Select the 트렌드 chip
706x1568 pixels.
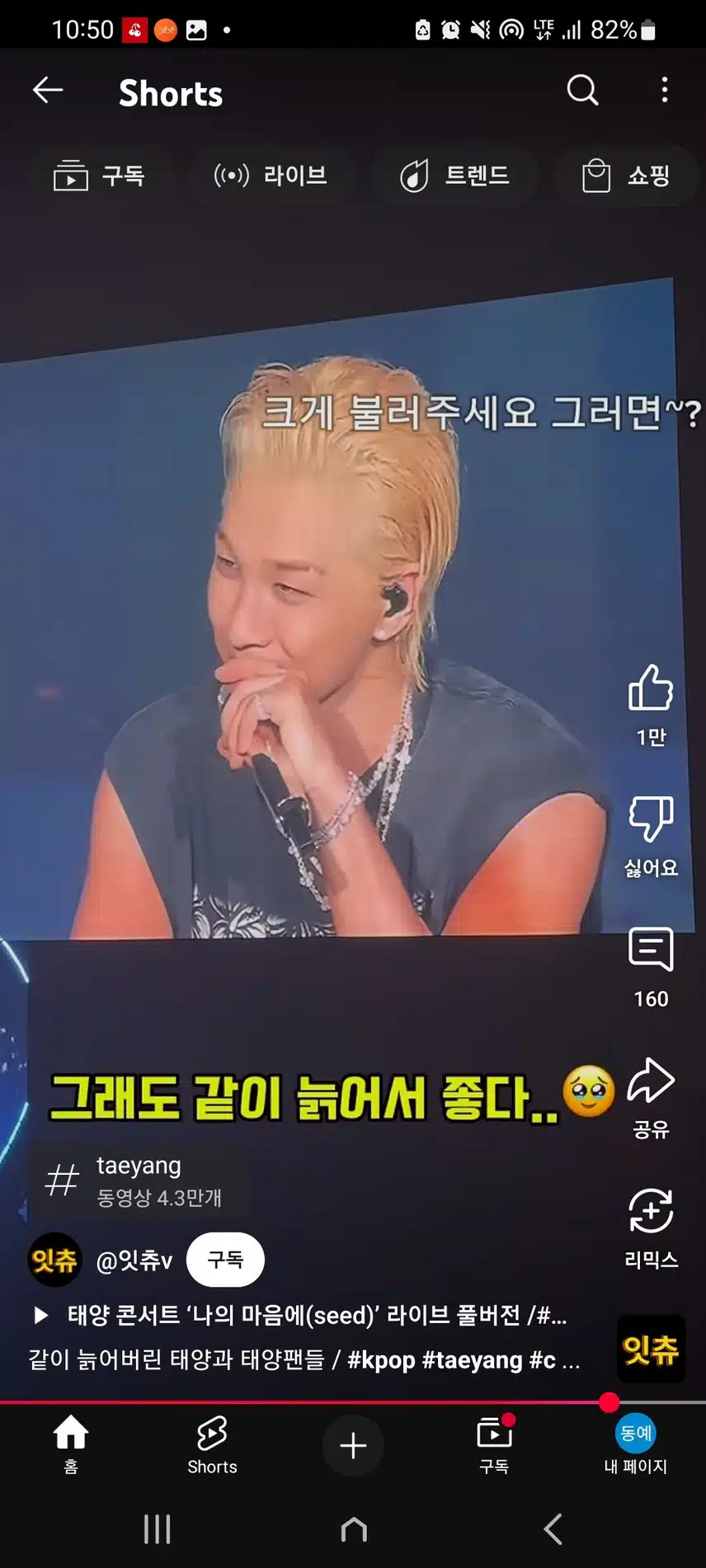point(455,176)
